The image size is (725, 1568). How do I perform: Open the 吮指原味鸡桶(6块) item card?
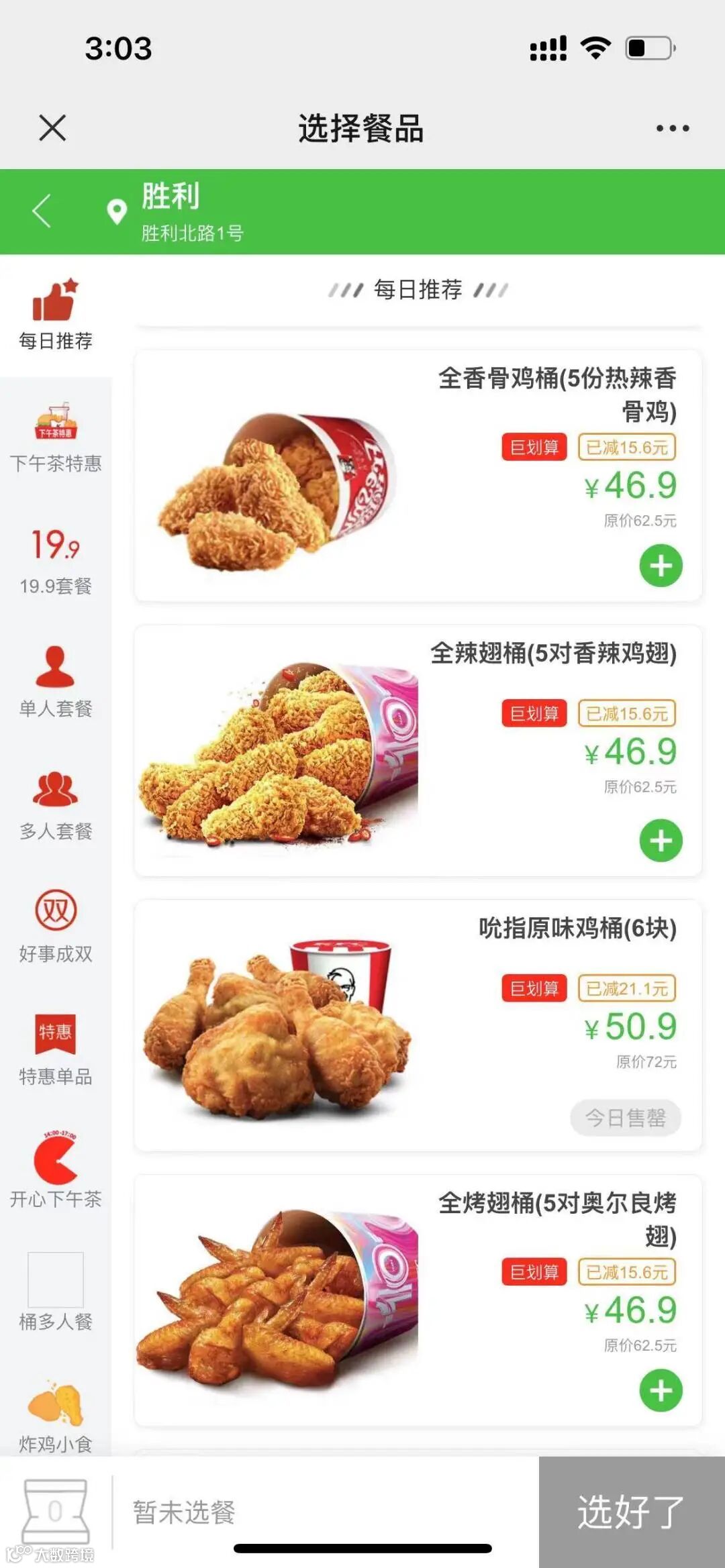(x=418, y=1025)
